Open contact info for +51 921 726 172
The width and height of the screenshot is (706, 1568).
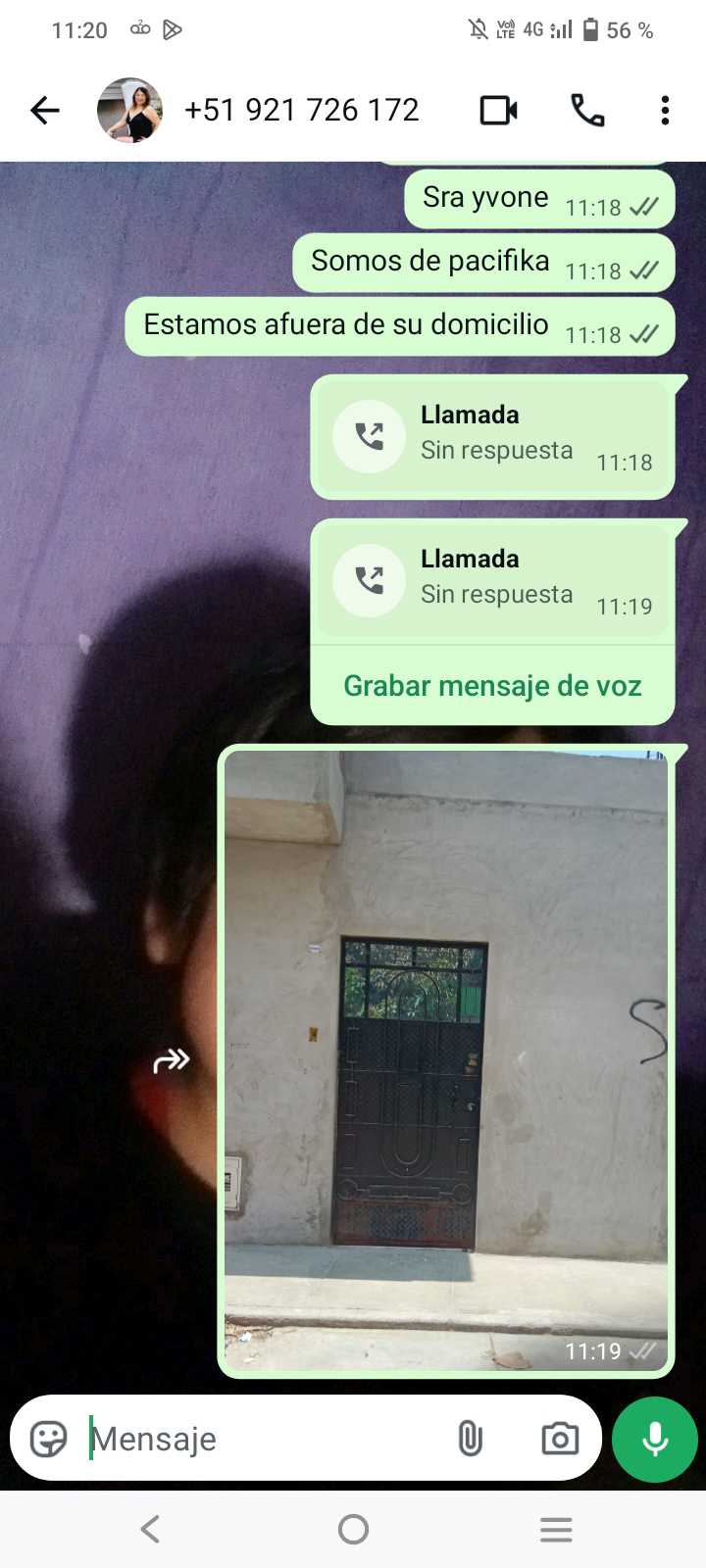302,111
